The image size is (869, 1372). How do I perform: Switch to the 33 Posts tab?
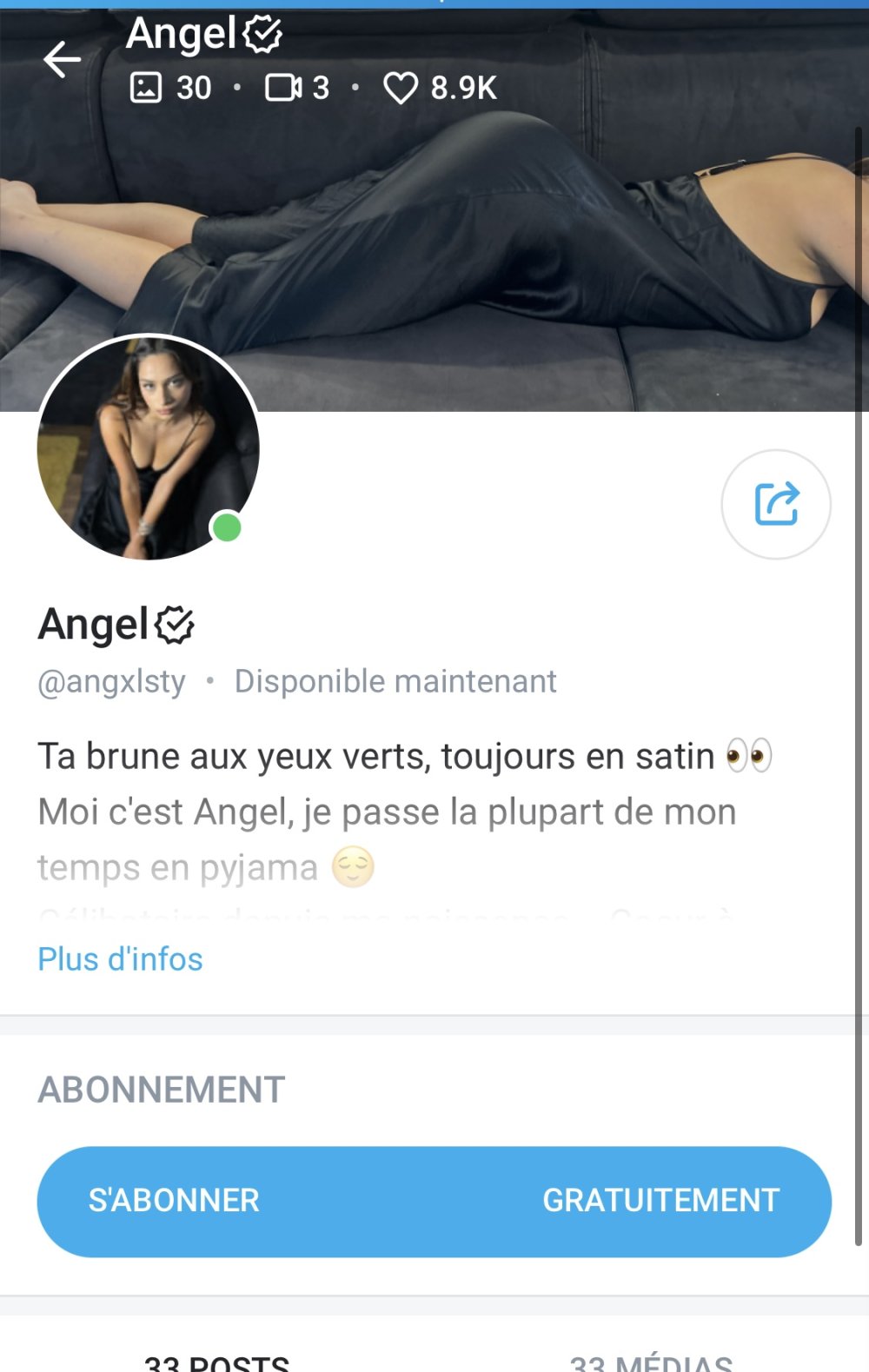point(217,1361)
